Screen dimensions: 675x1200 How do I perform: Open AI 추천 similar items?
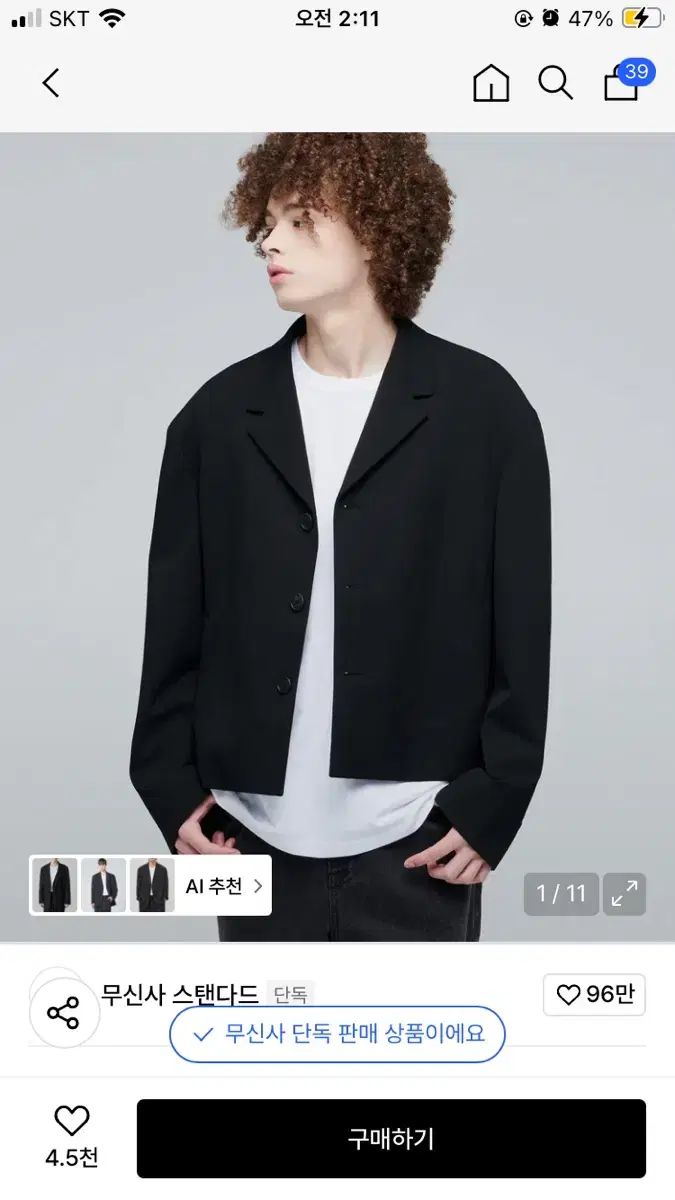(224, 885)
